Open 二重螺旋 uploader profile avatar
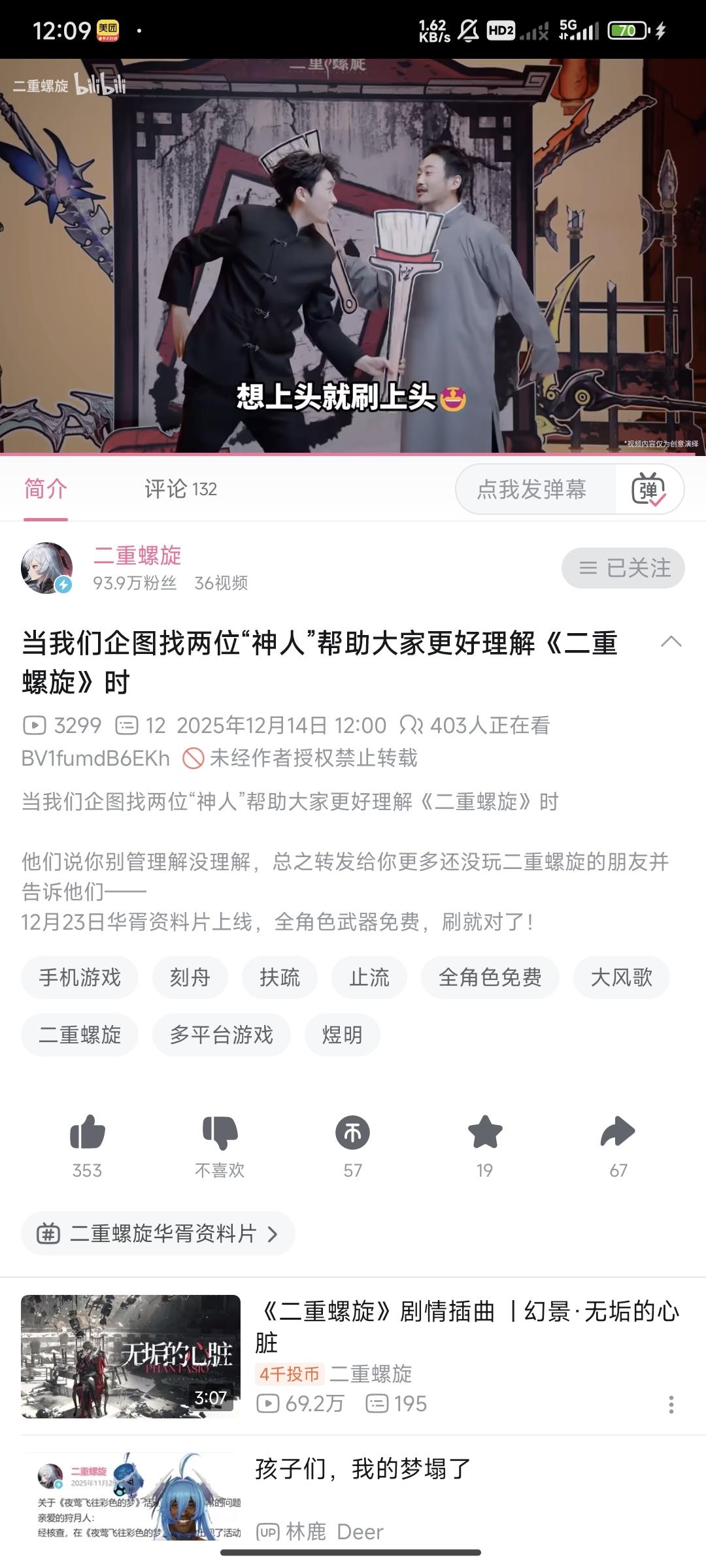The width and height of the screenshot is (706, 1568). [x=46, y=568]
